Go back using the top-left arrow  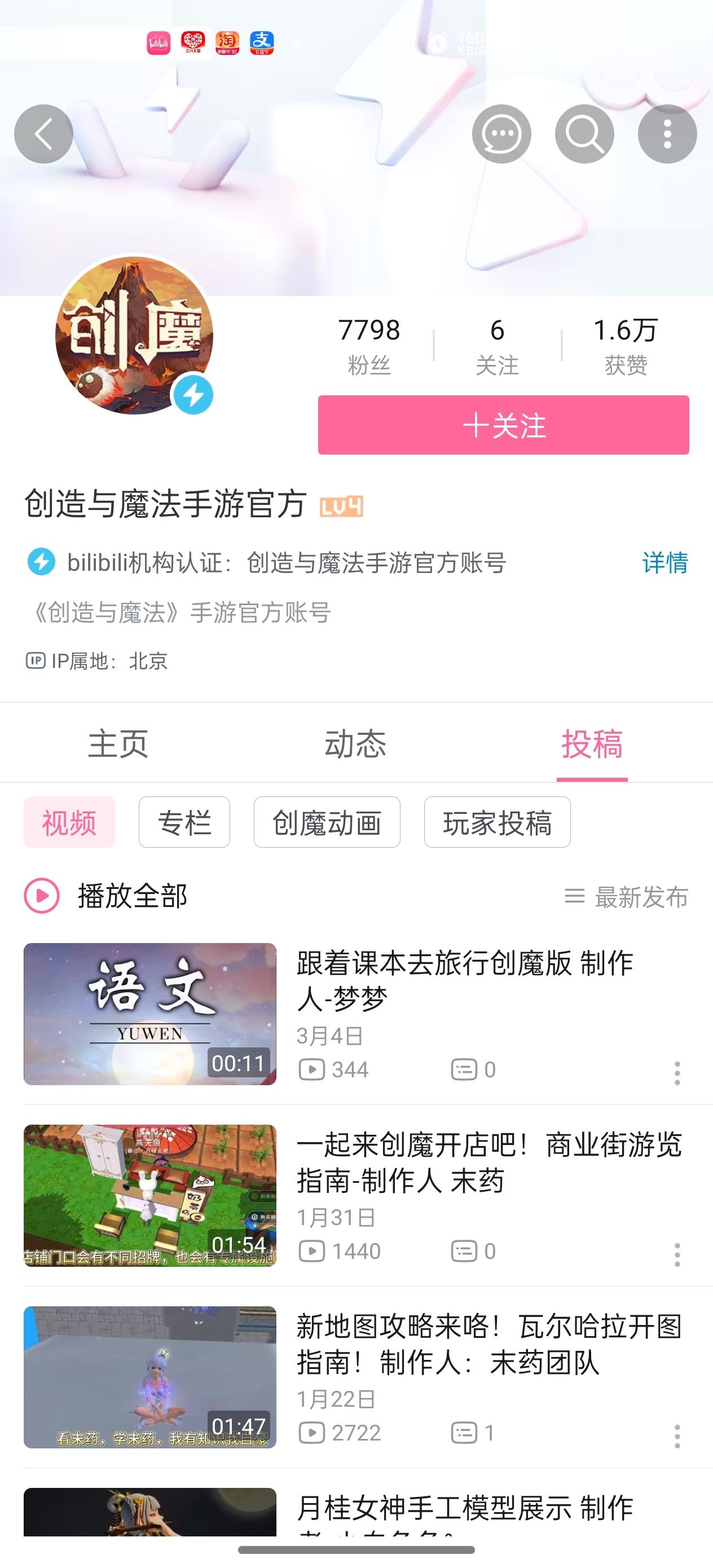pos(44,134)
